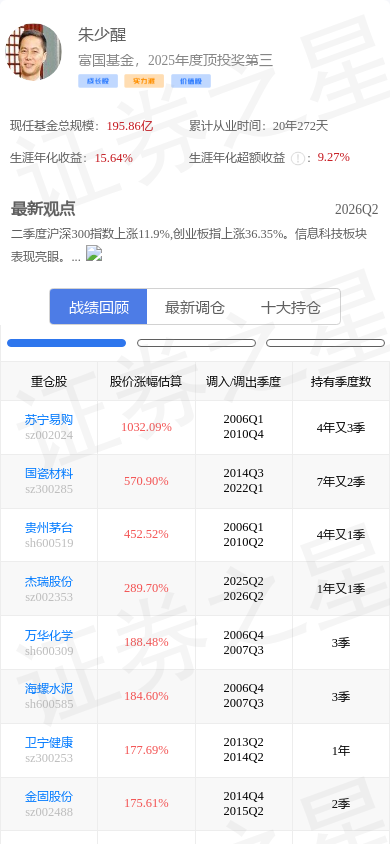Screen dimensions: 390x844
Task: Tap 朱少醒's profile photo
Action: click(33, 52)
